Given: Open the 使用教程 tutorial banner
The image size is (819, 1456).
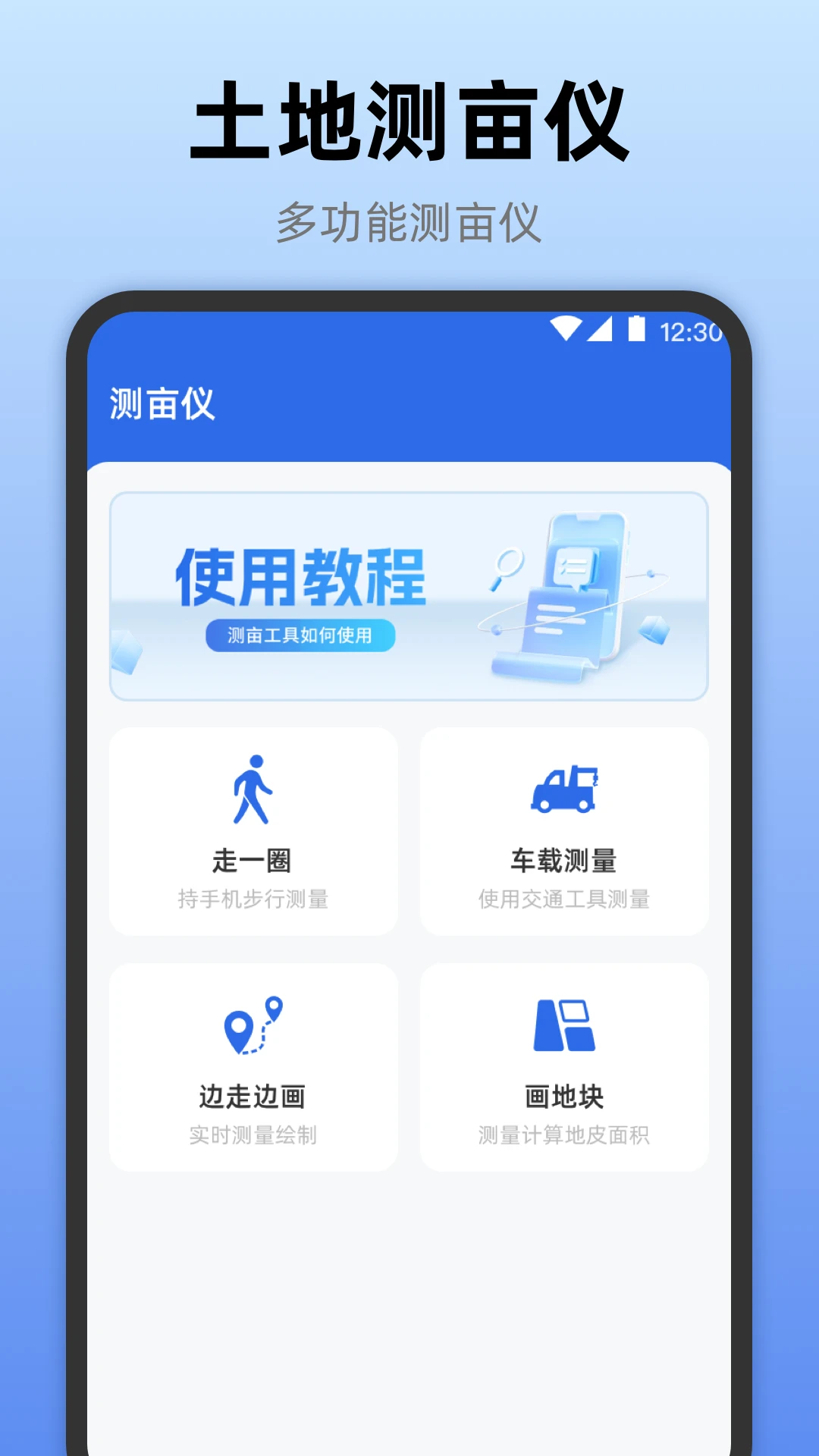Looking at the screenshot, I should coord(409,594).
